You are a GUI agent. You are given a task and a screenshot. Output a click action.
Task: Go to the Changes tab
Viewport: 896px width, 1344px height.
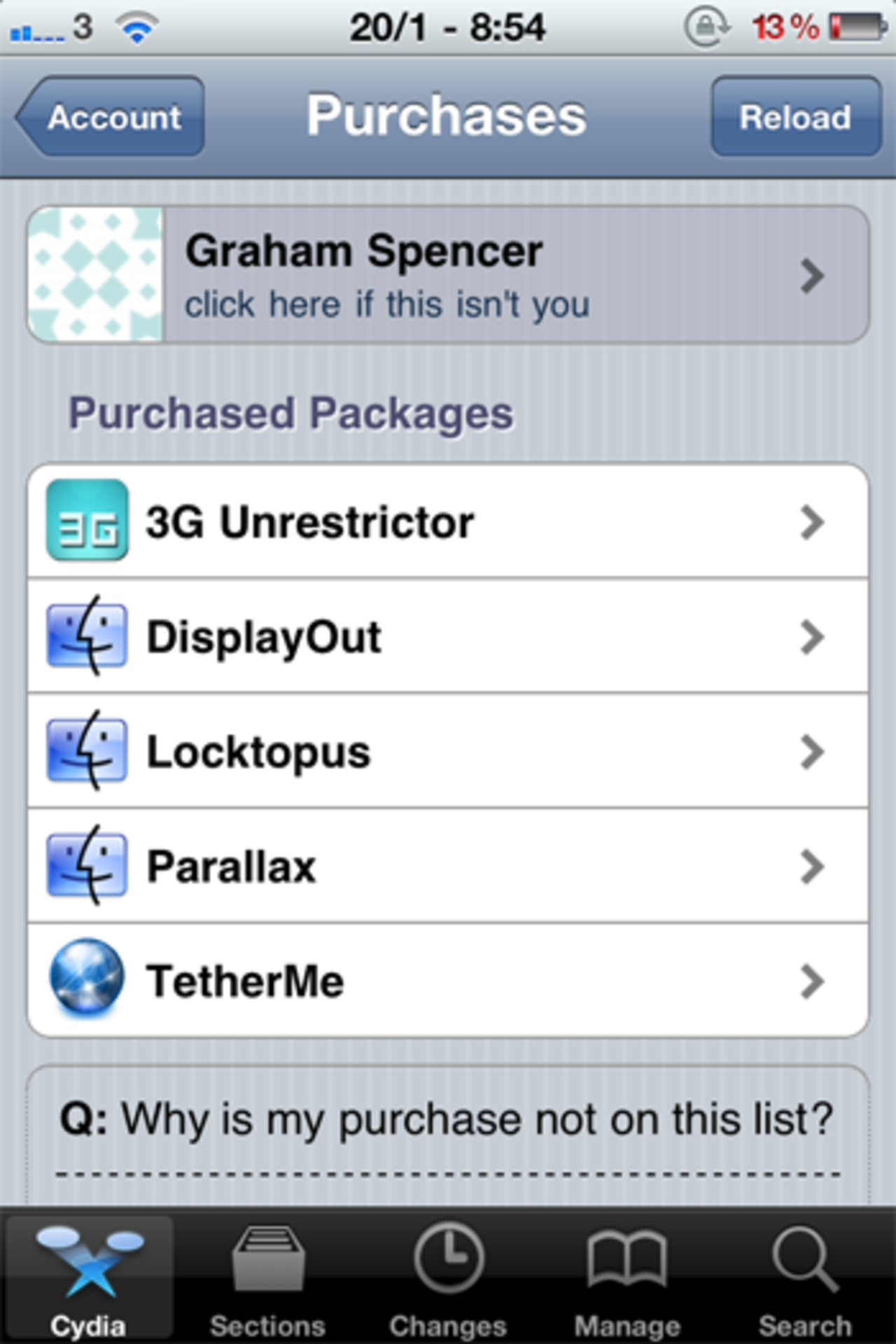click(x=448, y=1280)
